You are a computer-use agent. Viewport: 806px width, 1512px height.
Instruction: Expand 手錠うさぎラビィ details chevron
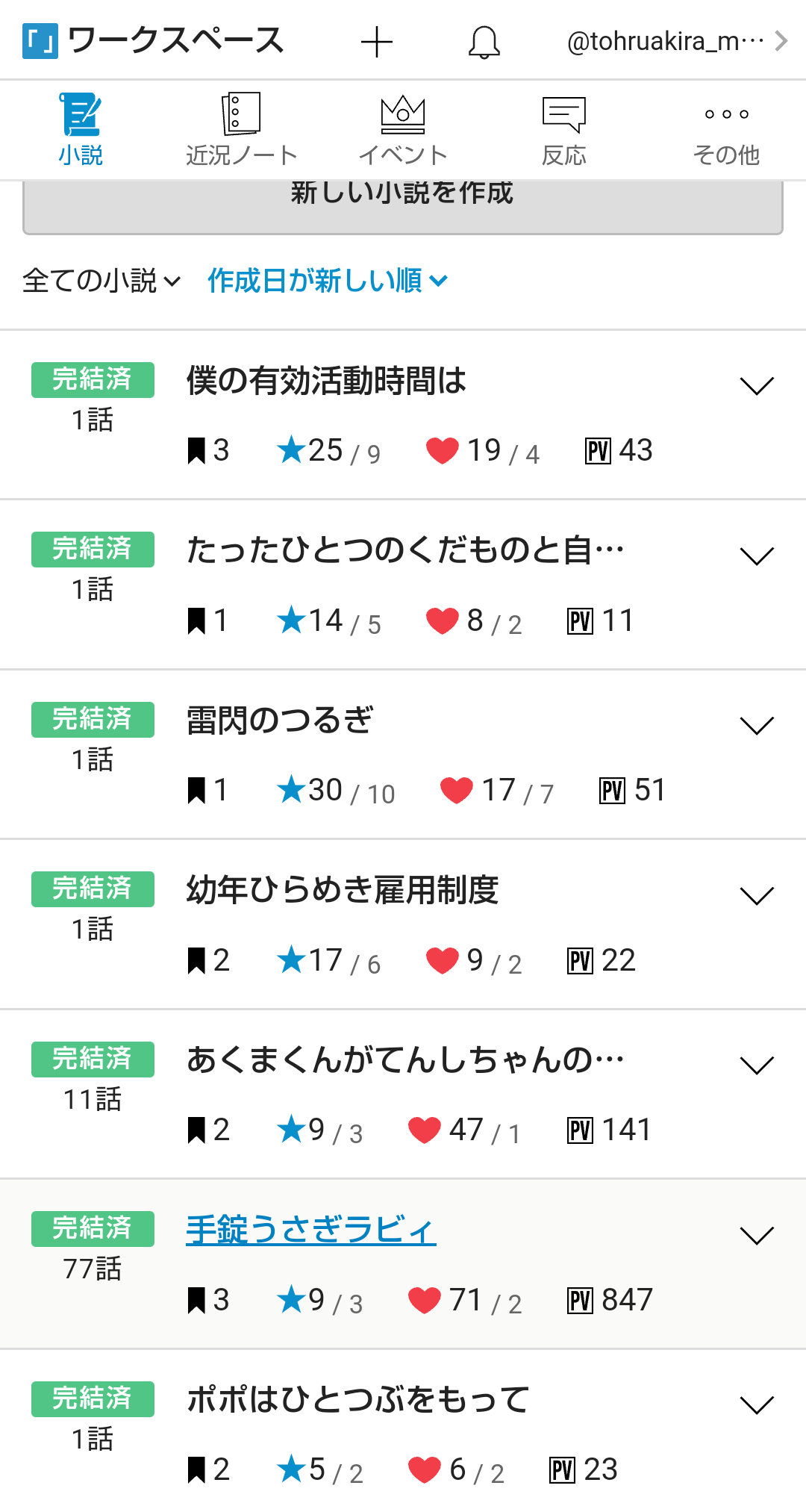756,1236
